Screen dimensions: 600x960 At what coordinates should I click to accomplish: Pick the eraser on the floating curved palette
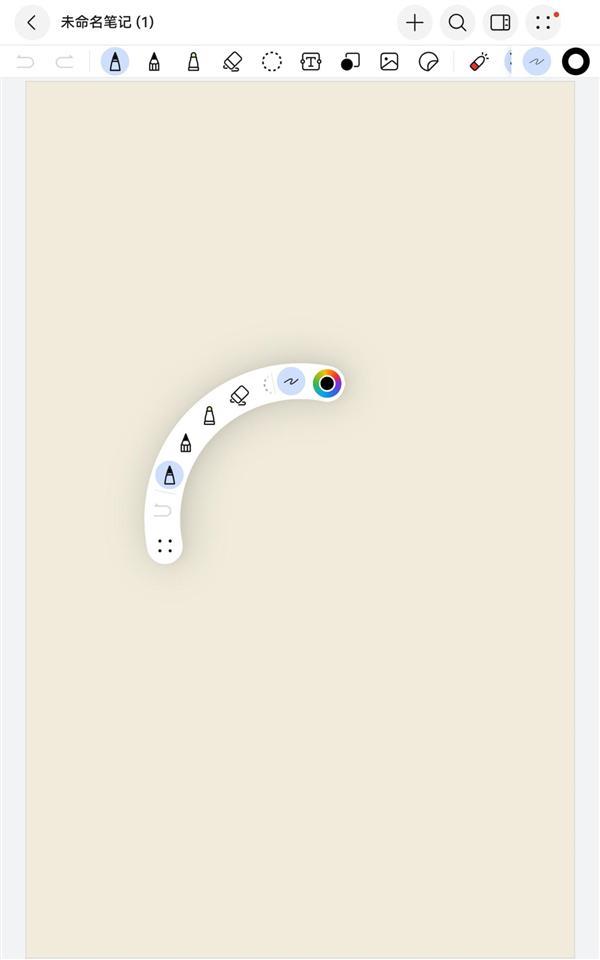[239, 396]
